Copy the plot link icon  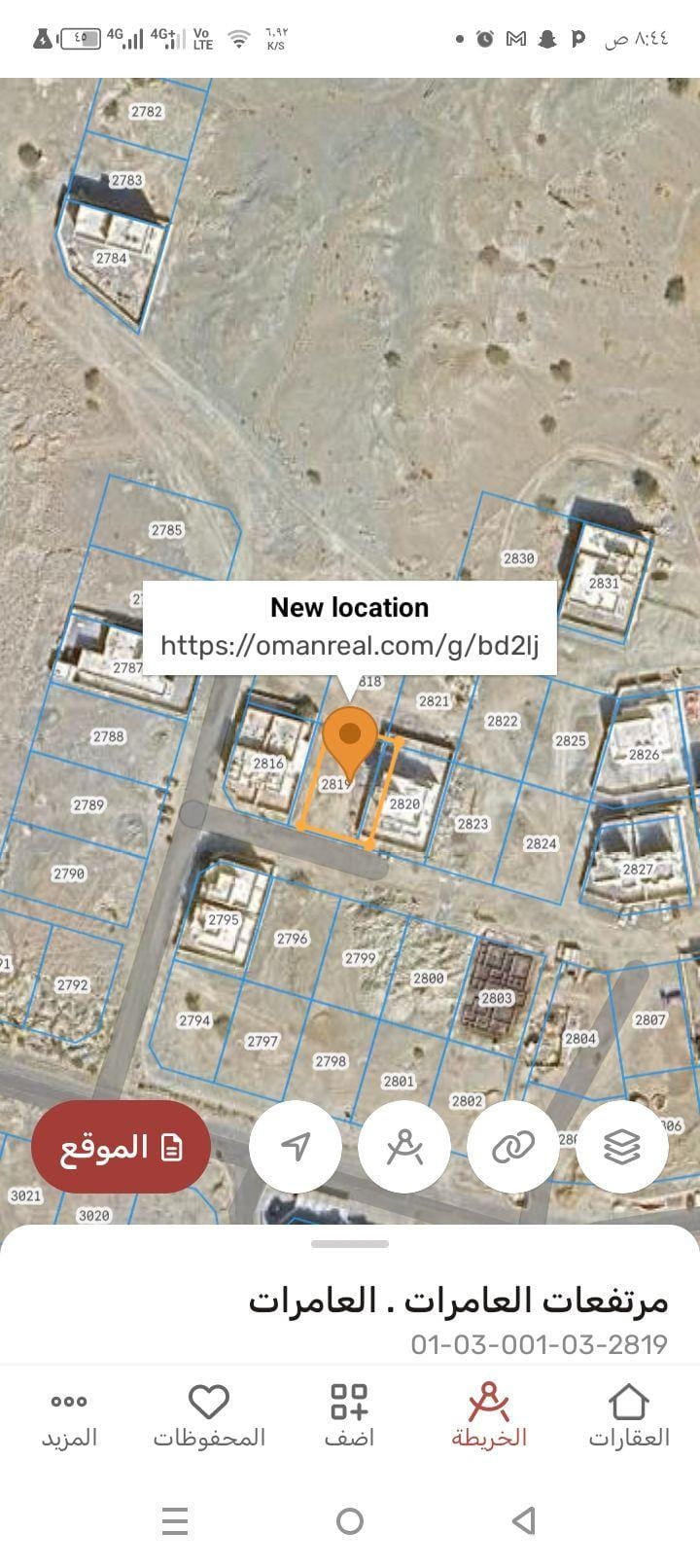click(x=513, y=1147)
